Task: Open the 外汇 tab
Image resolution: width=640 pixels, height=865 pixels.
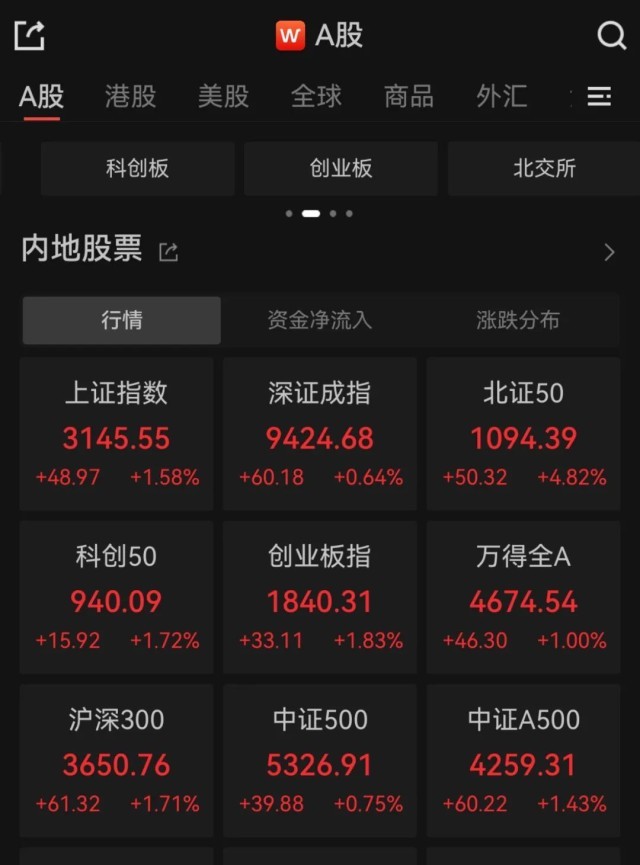Action: (502, 96)
